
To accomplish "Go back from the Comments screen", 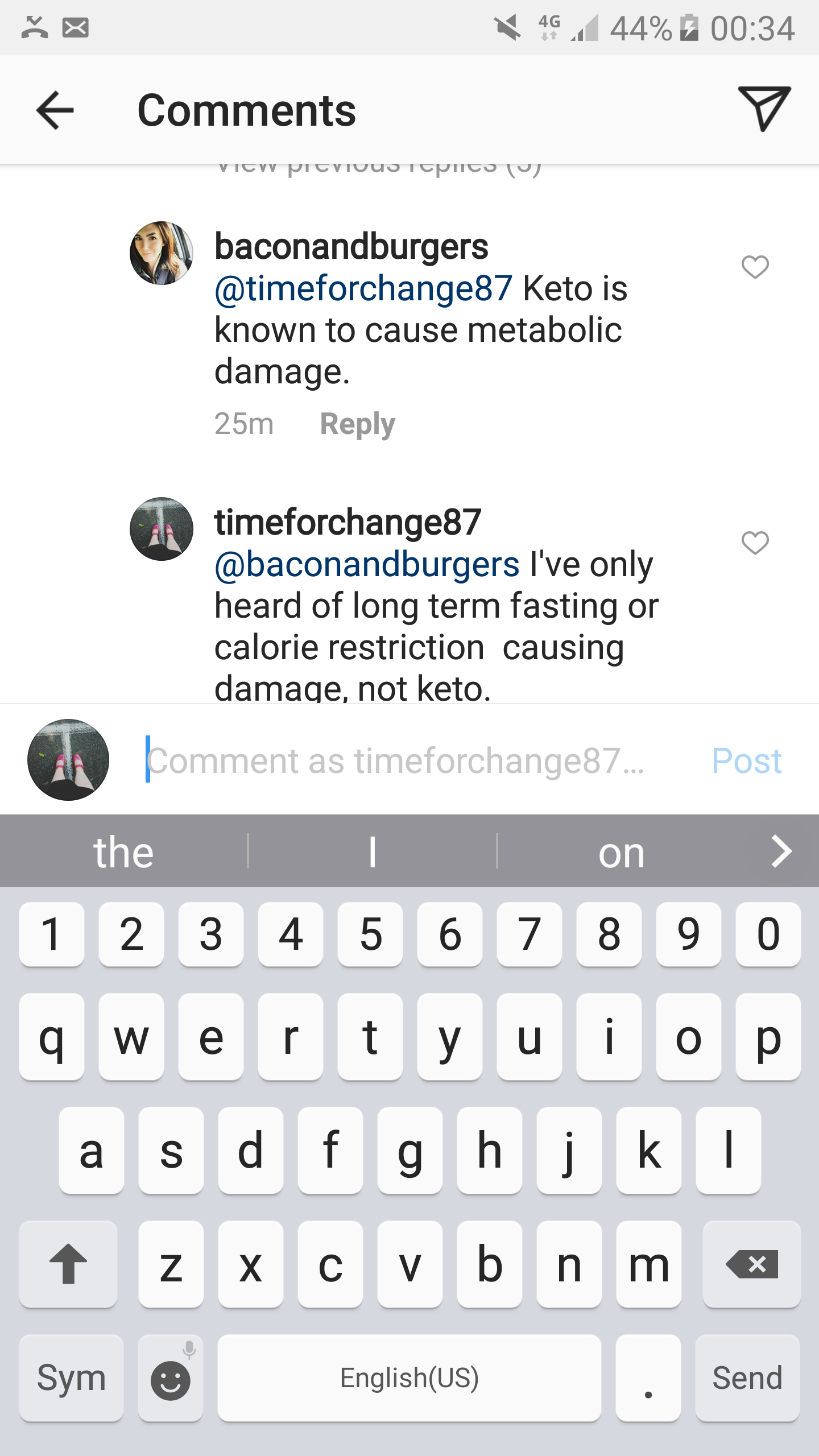I will 55,110.
